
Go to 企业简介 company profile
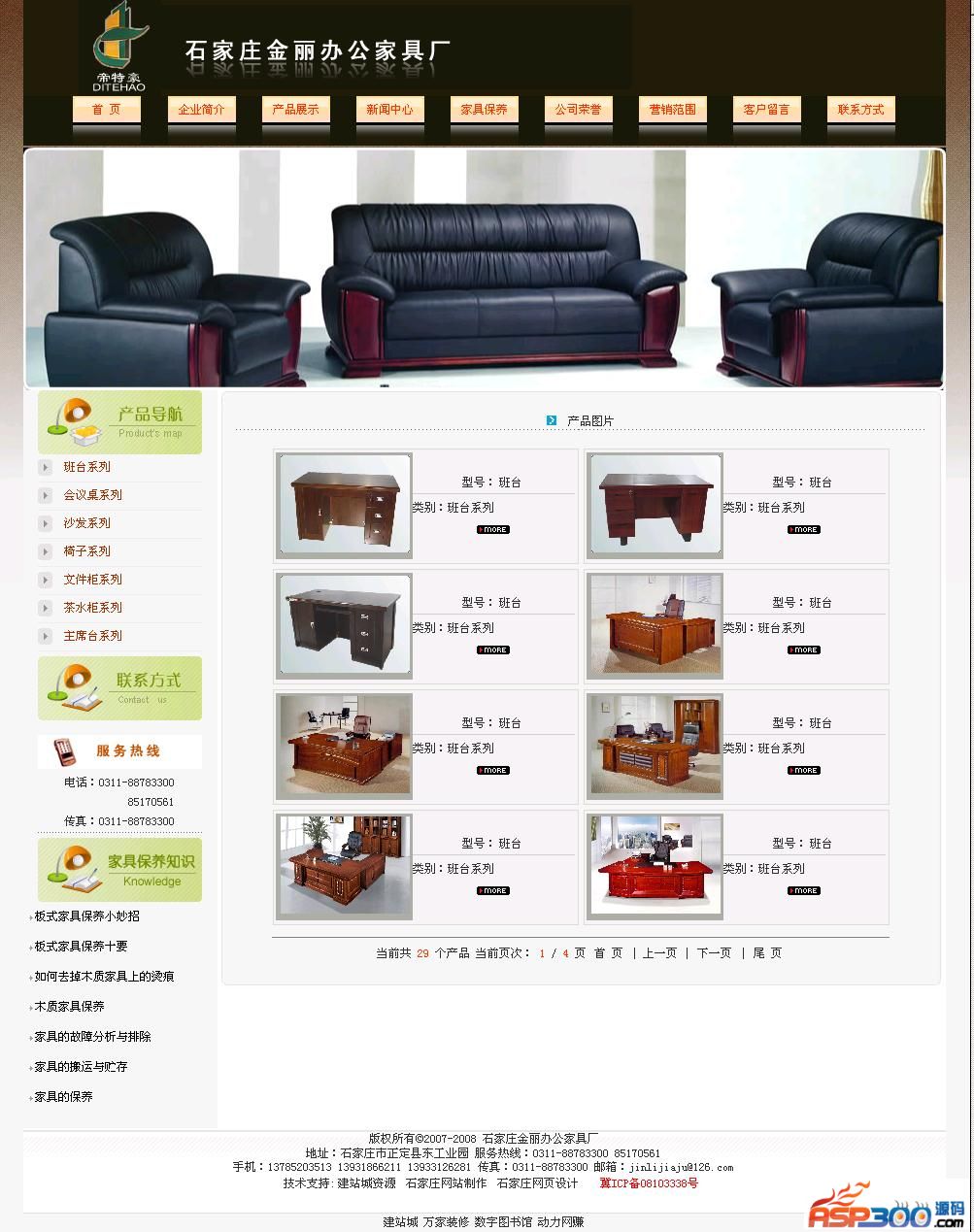pos(201,110)
